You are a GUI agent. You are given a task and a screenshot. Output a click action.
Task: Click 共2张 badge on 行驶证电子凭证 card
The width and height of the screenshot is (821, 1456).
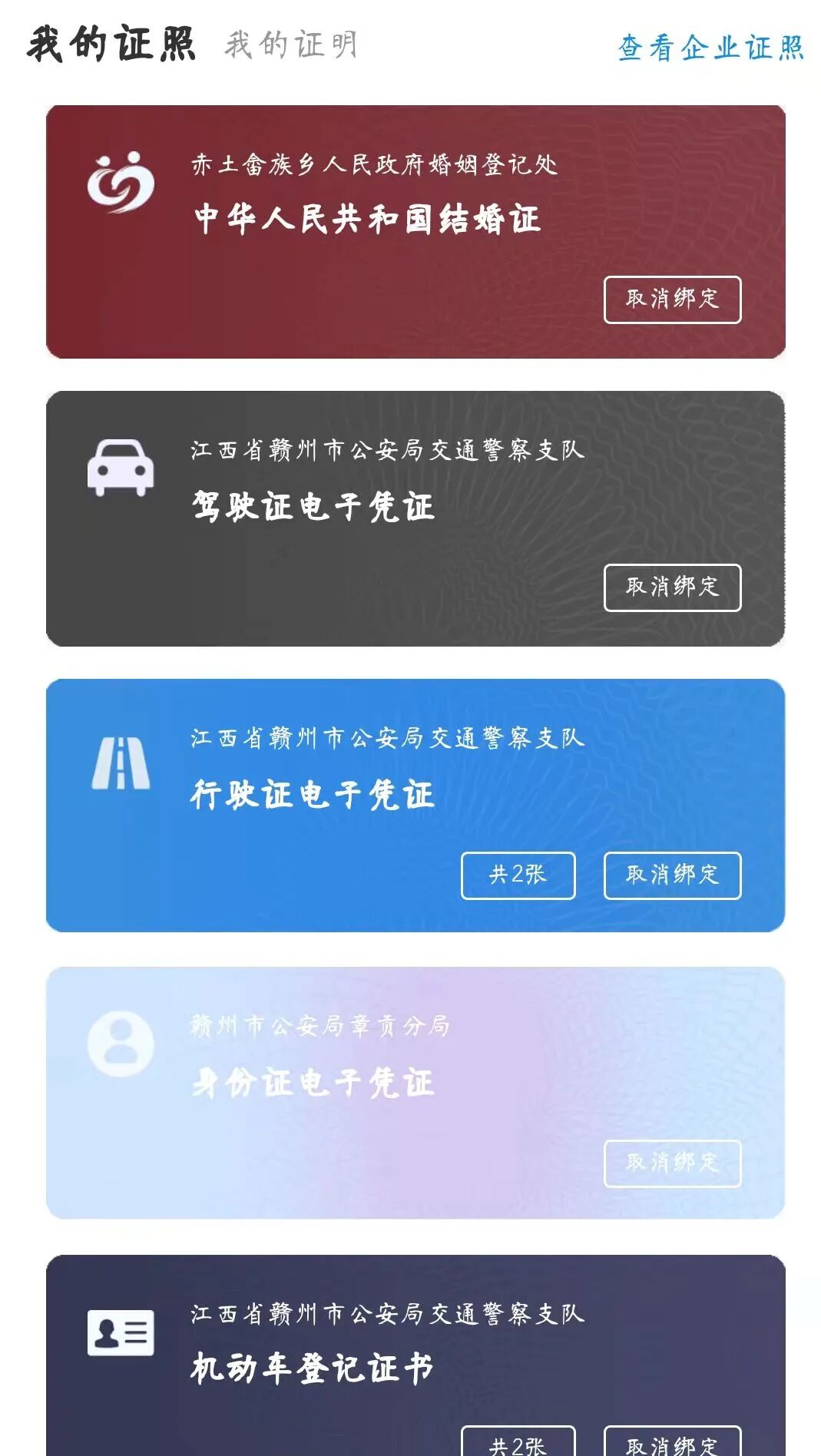click(518, 875)
